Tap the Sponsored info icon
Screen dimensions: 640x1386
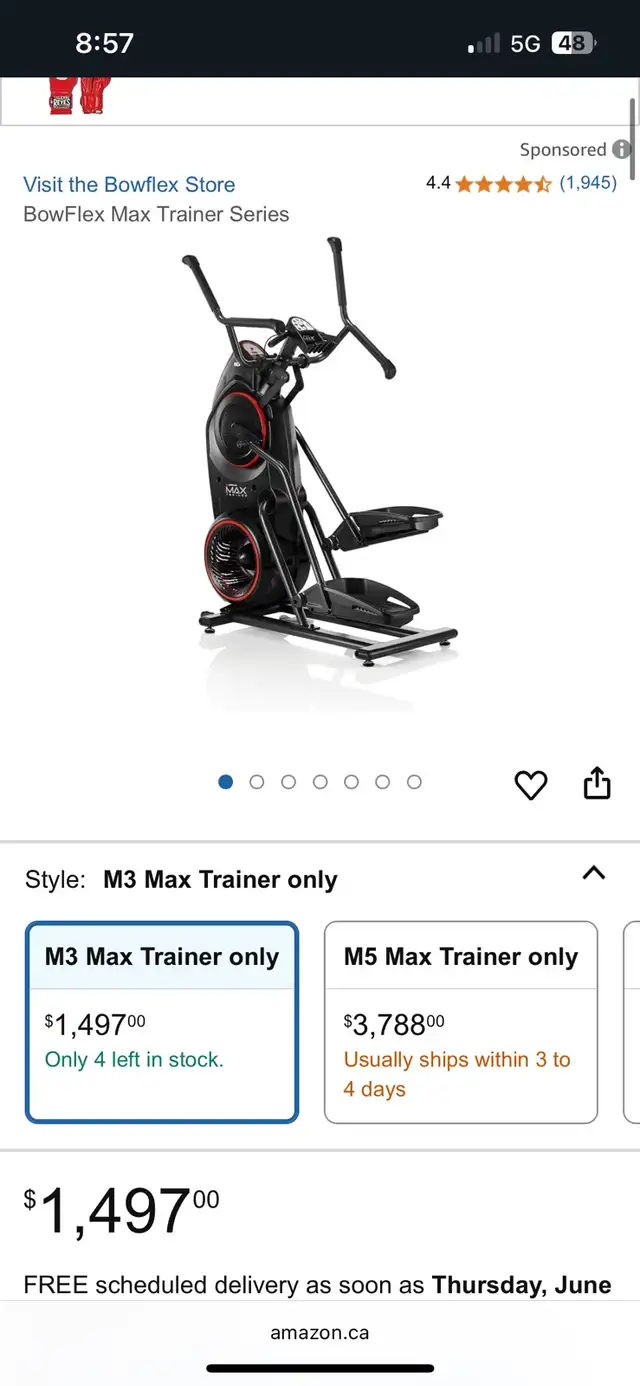click(621, 150)
